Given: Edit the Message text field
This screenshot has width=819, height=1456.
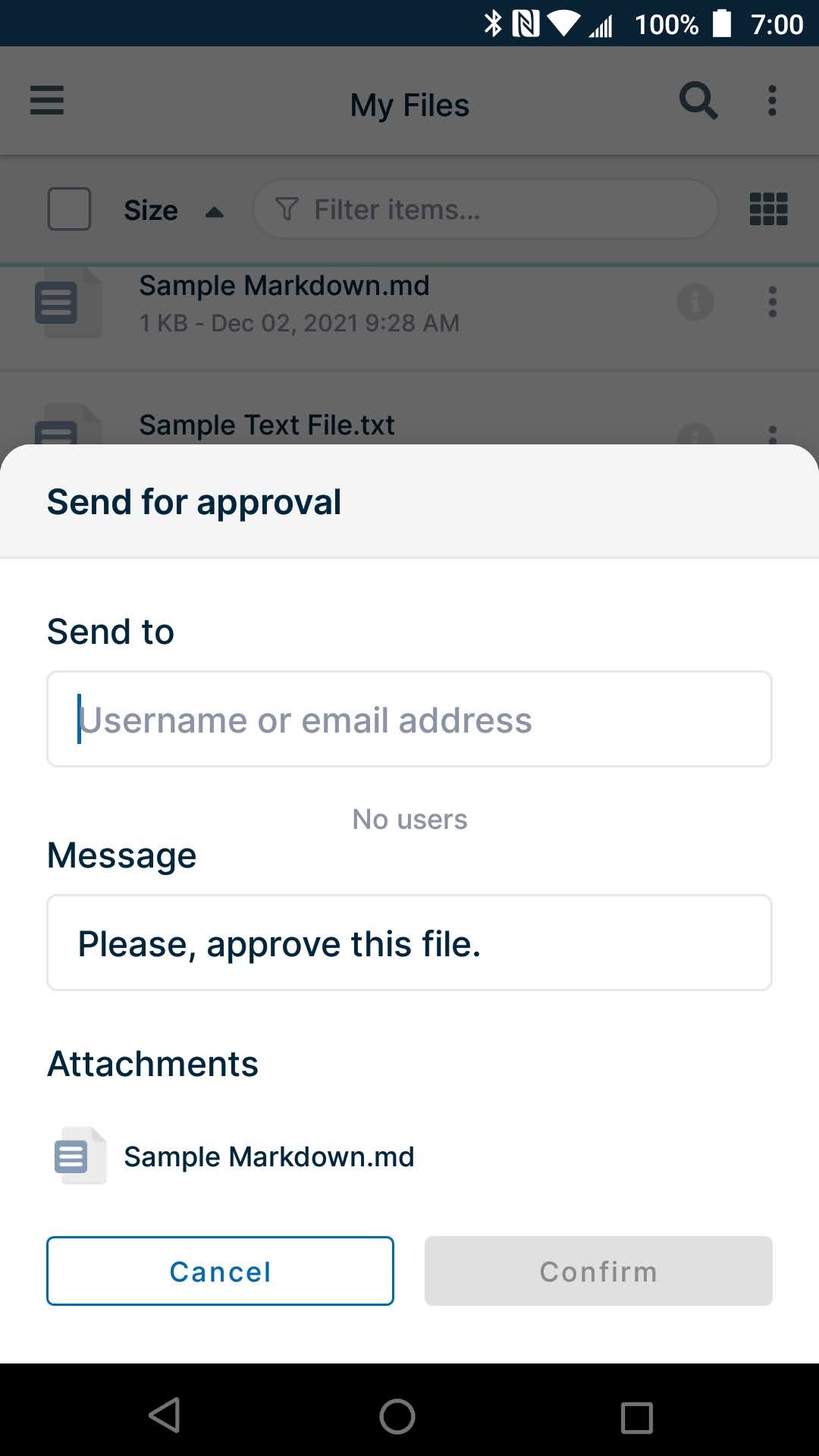Looking at the screenshot, I should (x=409, y=943).
